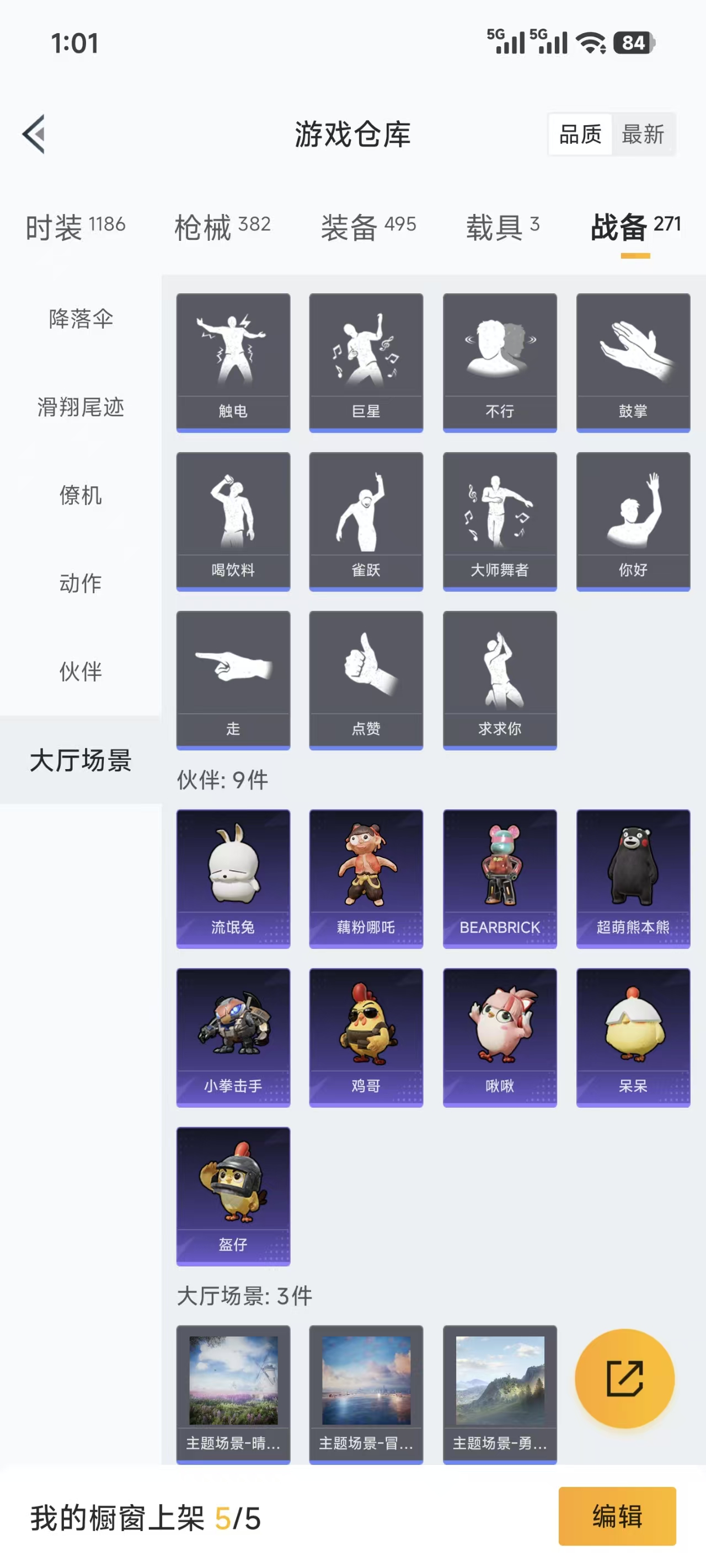View the 鸡哥 companion

[x=366, y=1037]
